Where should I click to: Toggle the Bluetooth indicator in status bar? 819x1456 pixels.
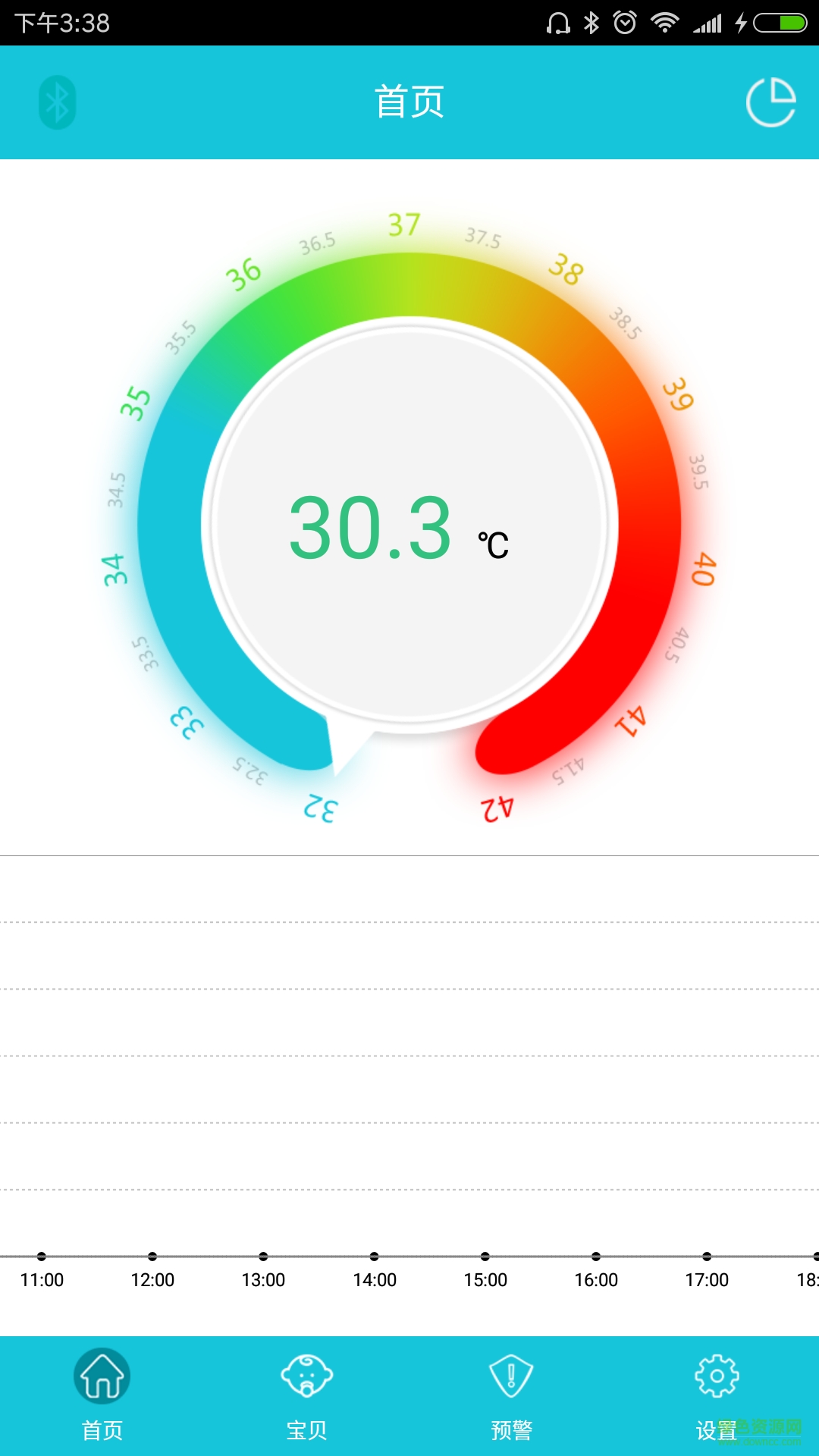click(591, 21)
